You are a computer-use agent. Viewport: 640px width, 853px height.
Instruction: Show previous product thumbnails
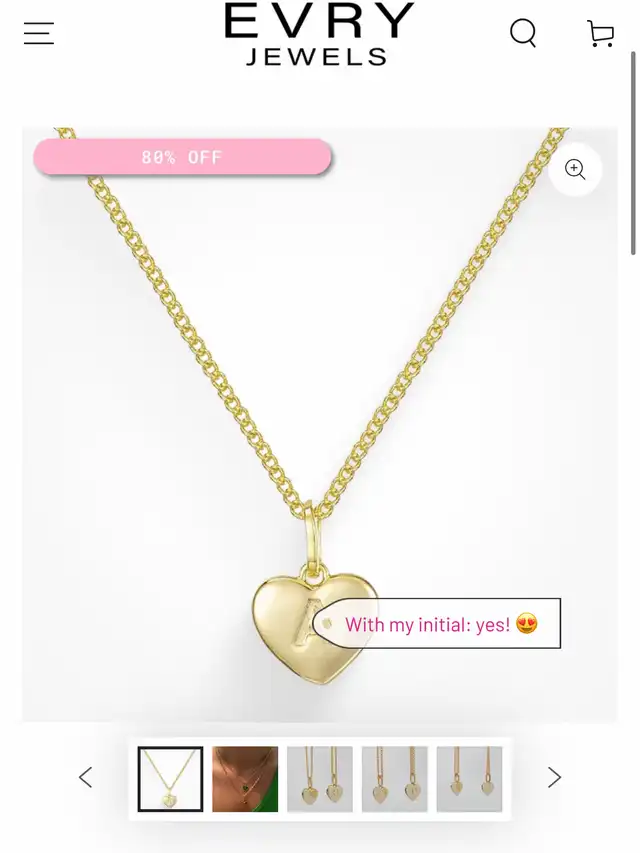point(86,777)
